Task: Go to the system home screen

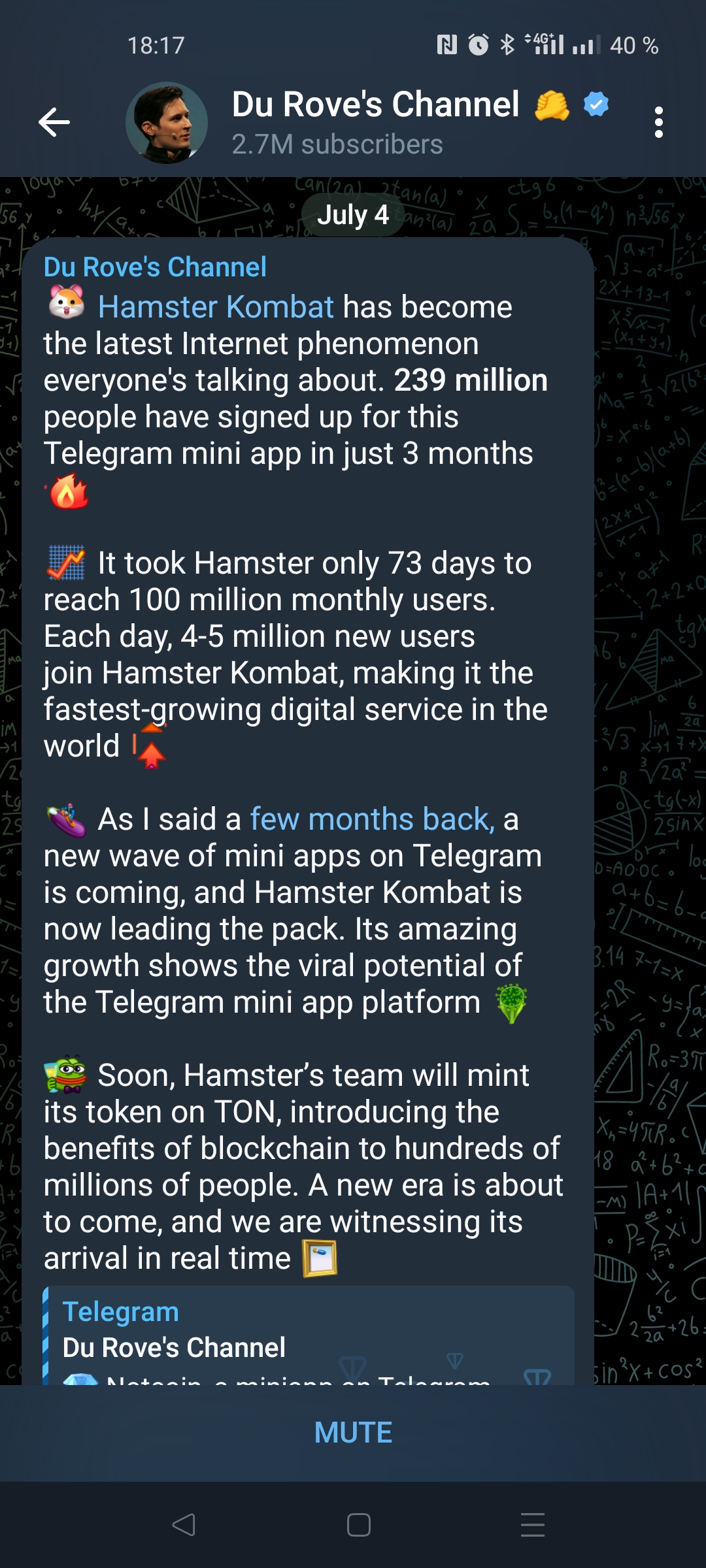Action: [x=359, y=1525]
